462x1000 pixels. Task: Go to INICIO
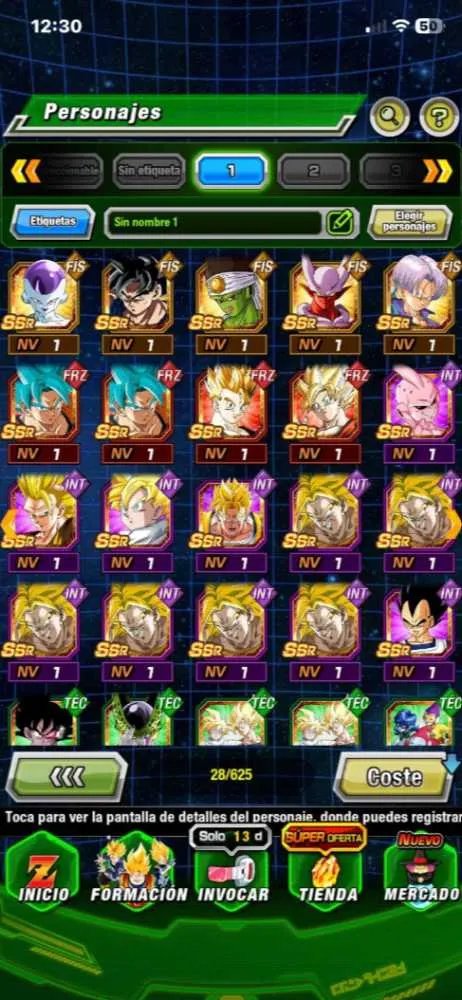(43, 871)
